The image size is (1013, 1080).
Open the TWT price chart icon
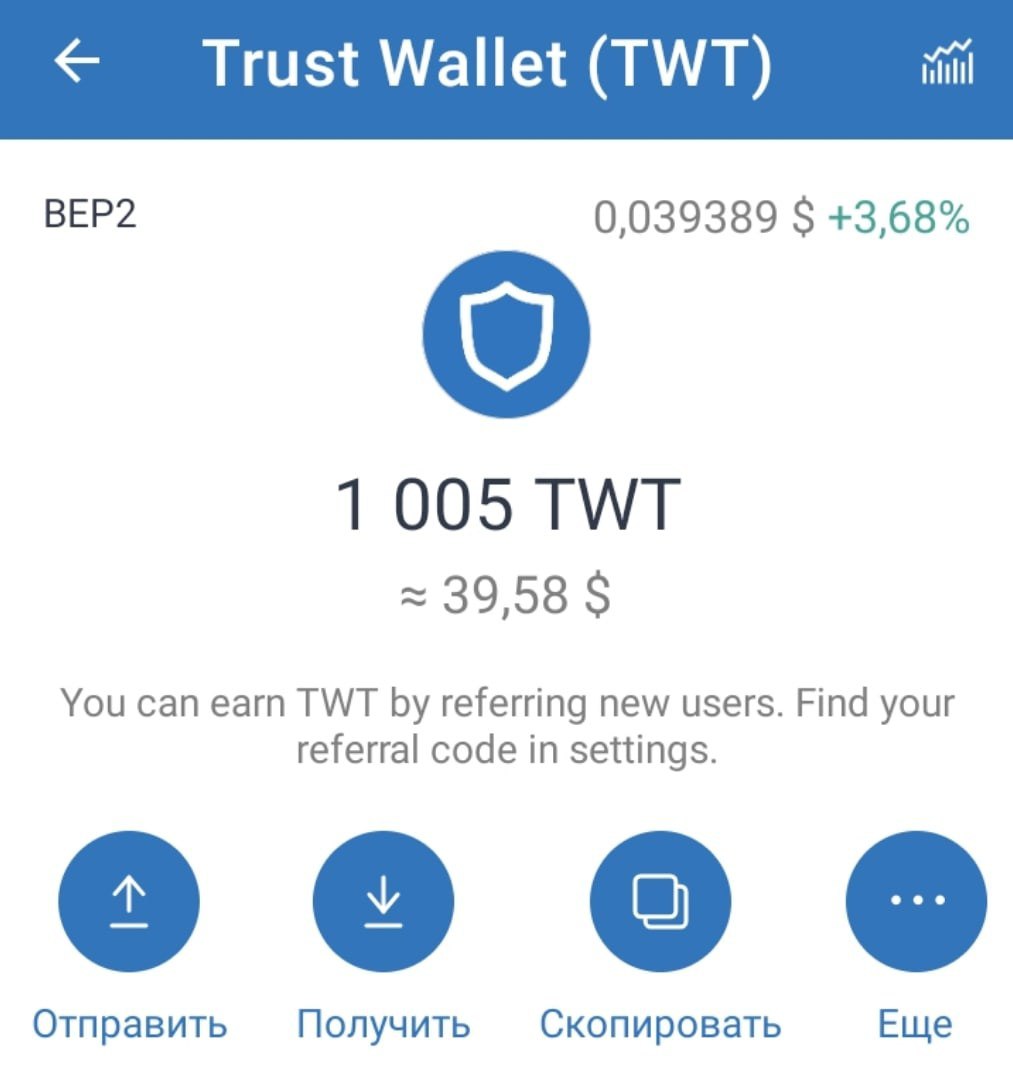(946, 63)
